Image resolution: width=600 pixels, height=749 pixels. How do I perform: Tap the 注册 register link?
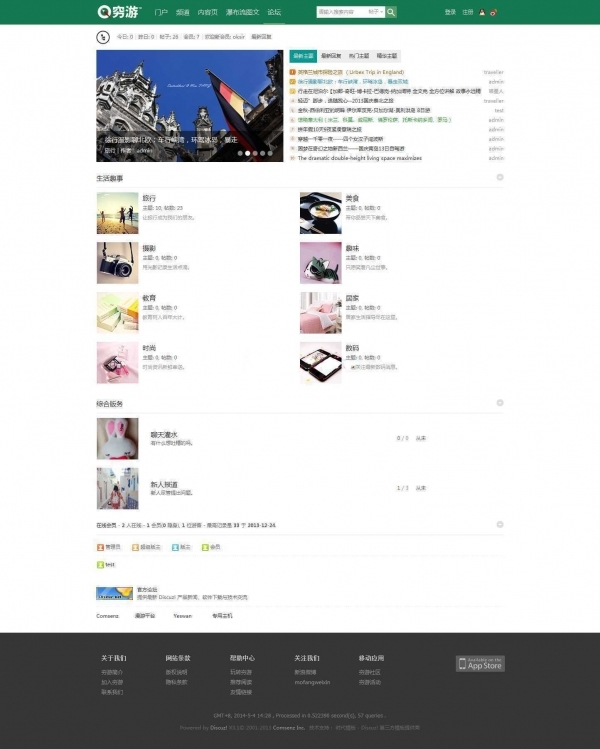pyautogui.click(x=467, y=12)
